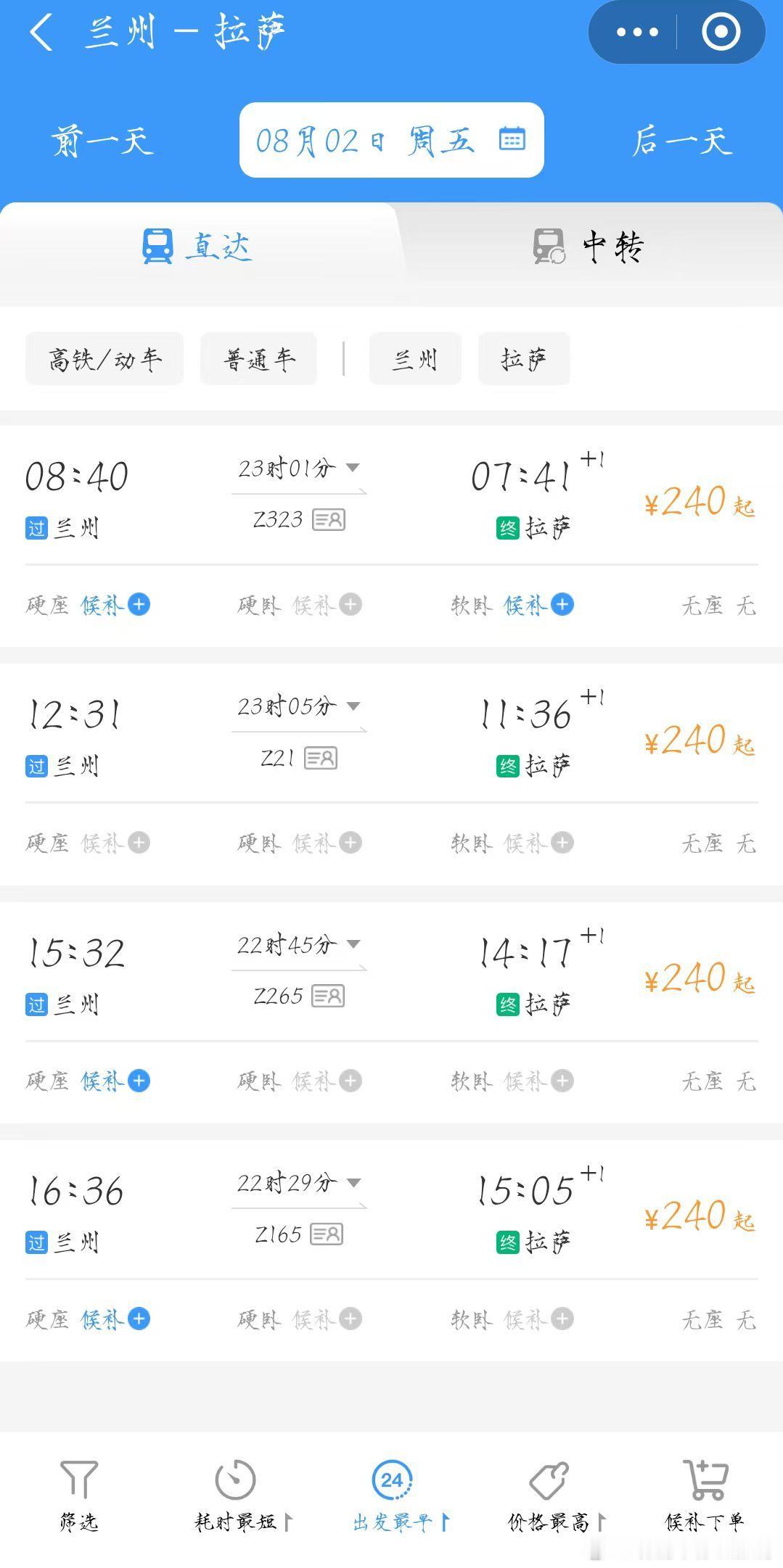This screenshot has width=783, height=1568.
Task: Open 候补下单 cart
Action: (x=705, y=1496)
